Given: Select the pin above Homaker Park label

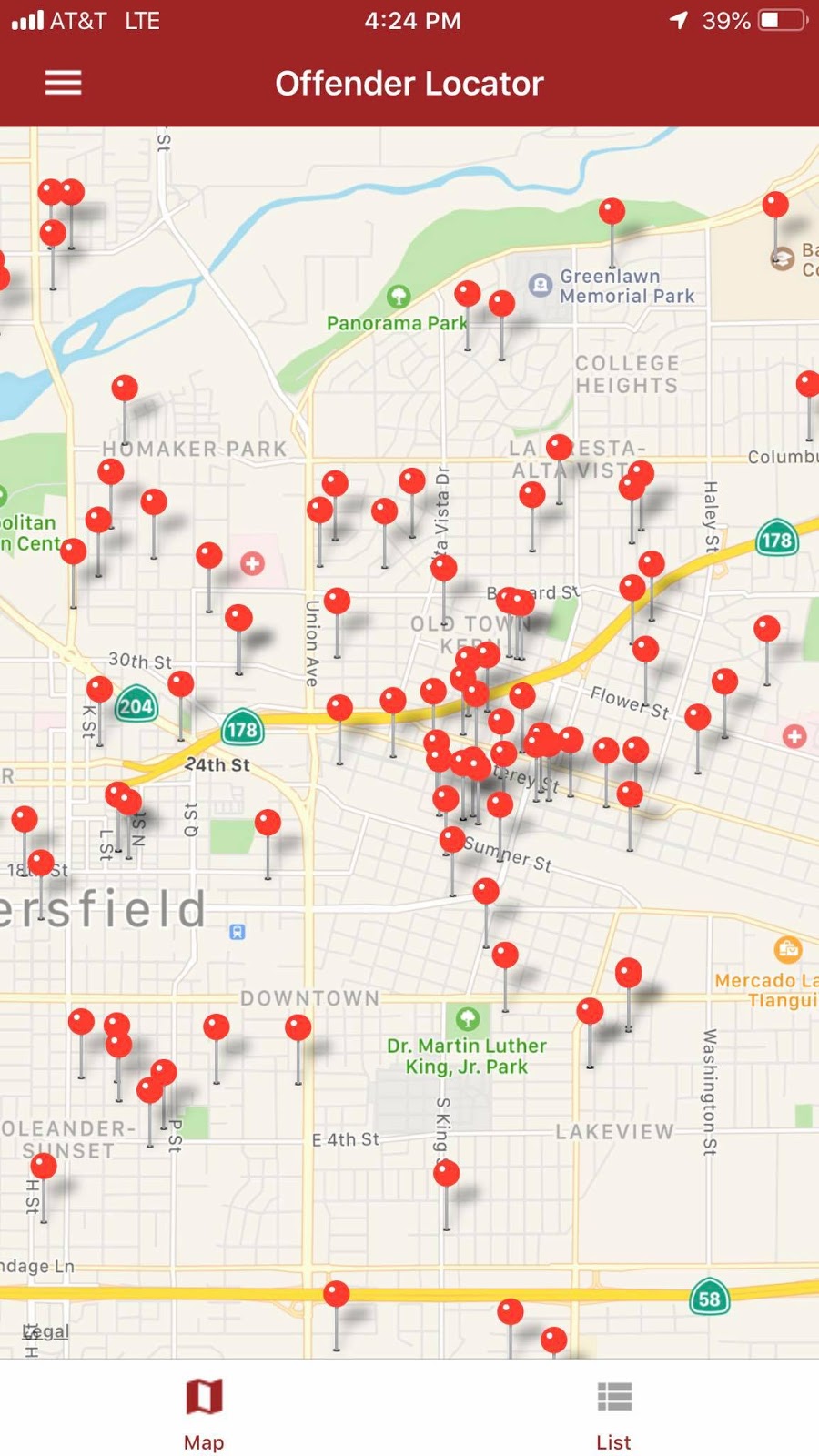Looking at the screenshot, I should click(125, 389).
